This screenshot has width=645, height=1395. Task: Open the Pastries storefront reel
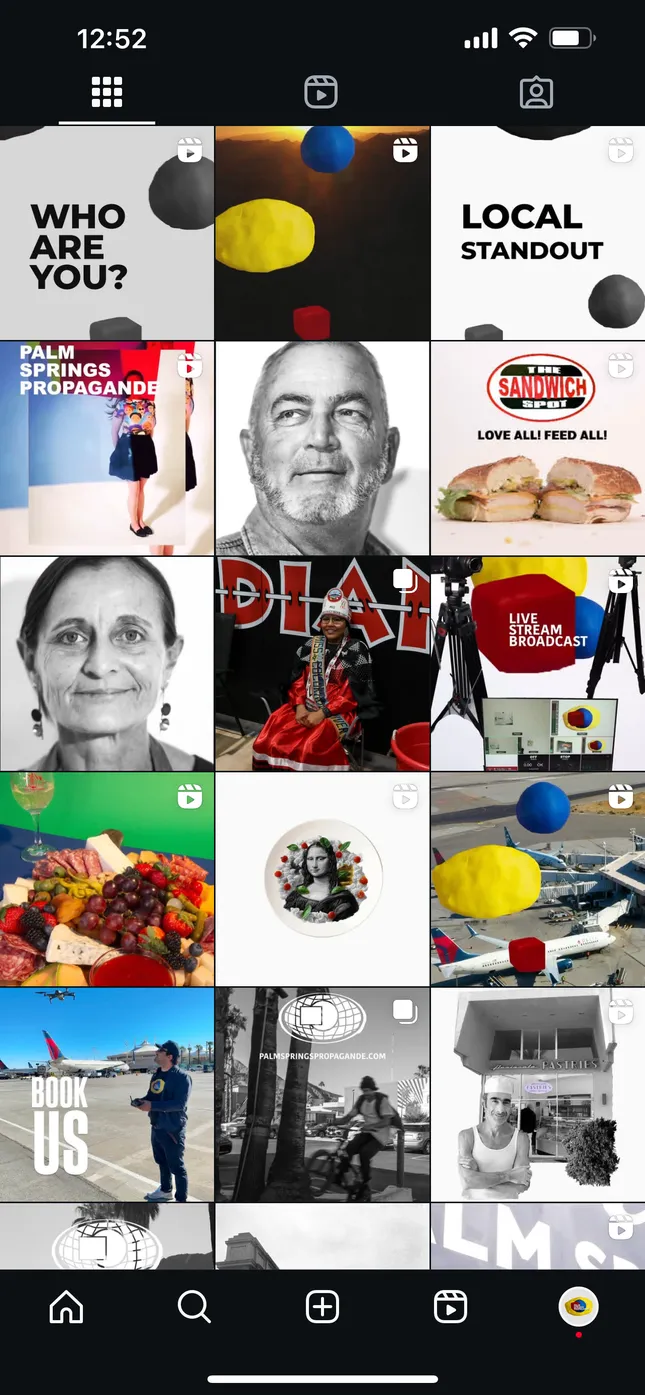click(538, 1095)
